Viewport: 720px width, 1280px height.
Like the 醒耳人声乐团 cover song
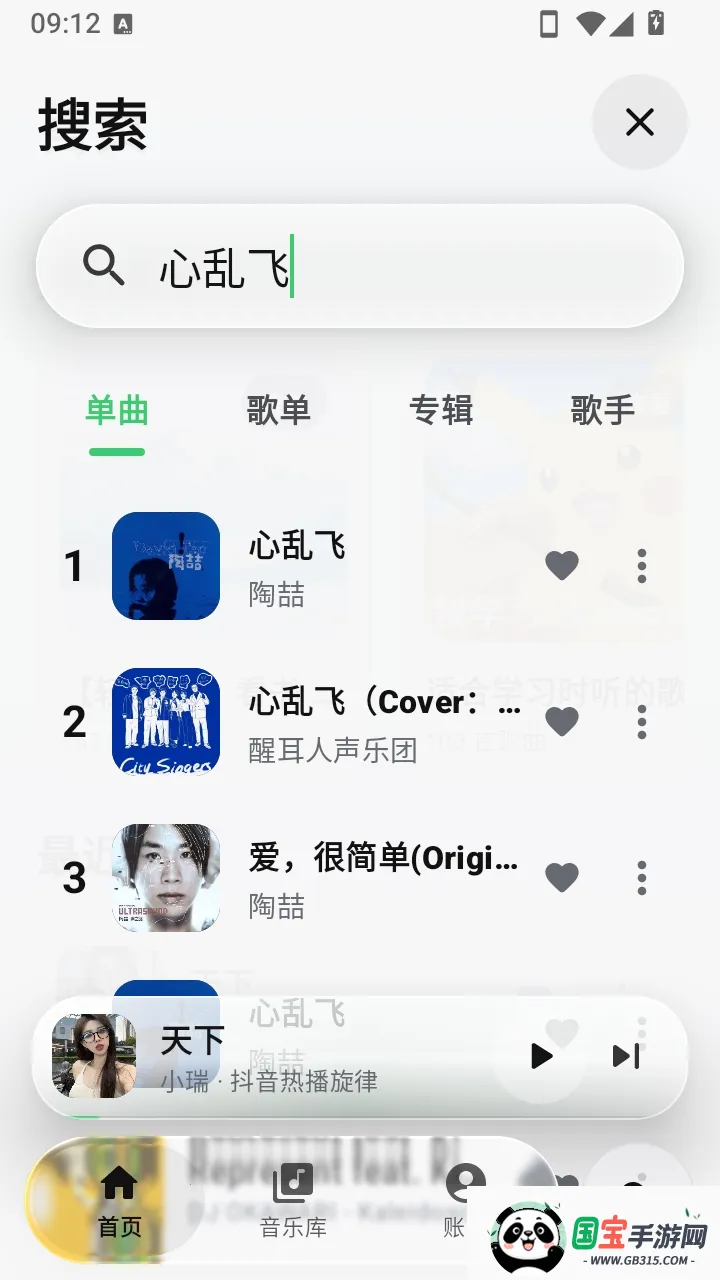click(x=562, y=722)
